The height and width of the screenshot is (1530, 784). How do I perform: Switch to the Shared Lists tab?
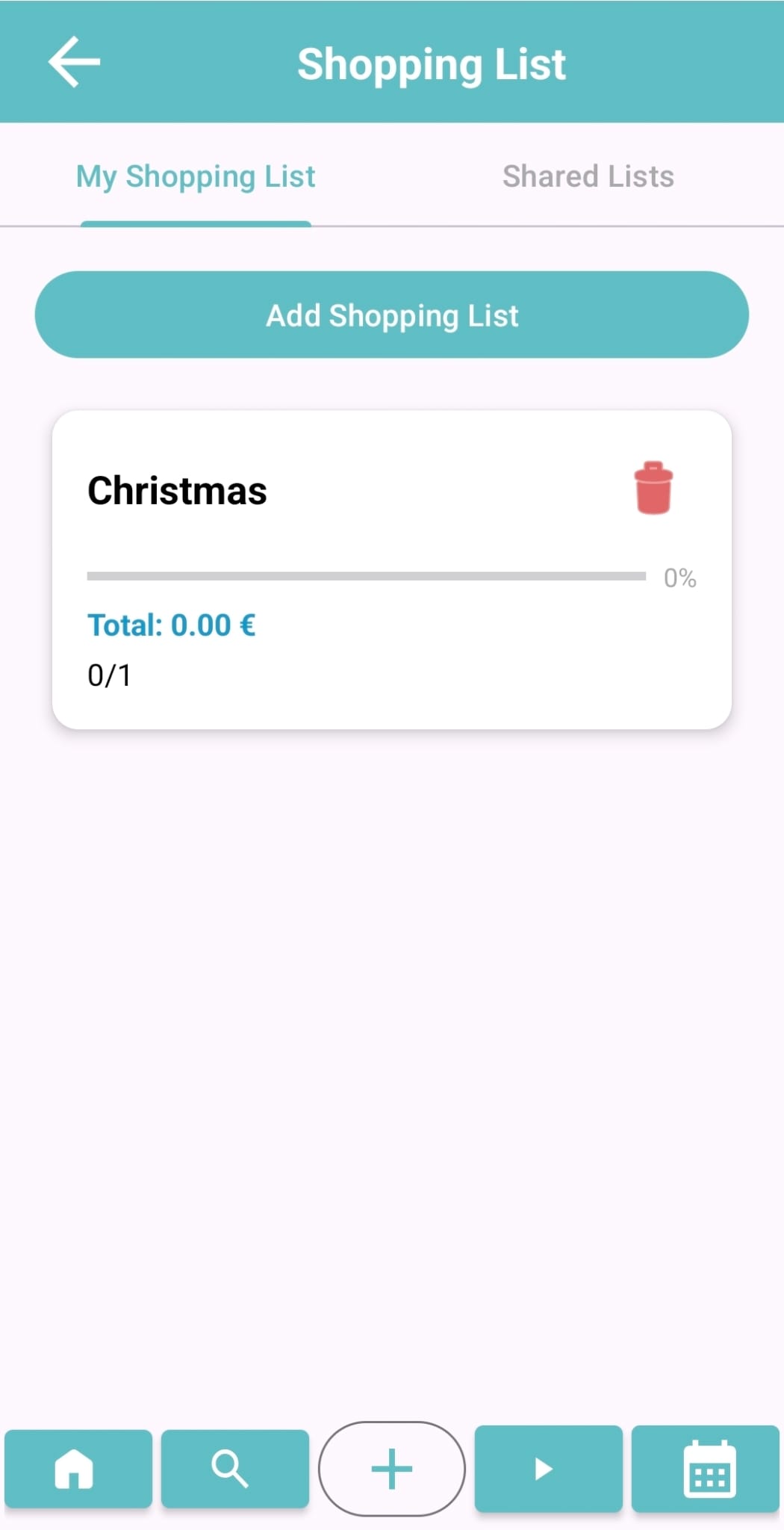(x=588, y=177)
